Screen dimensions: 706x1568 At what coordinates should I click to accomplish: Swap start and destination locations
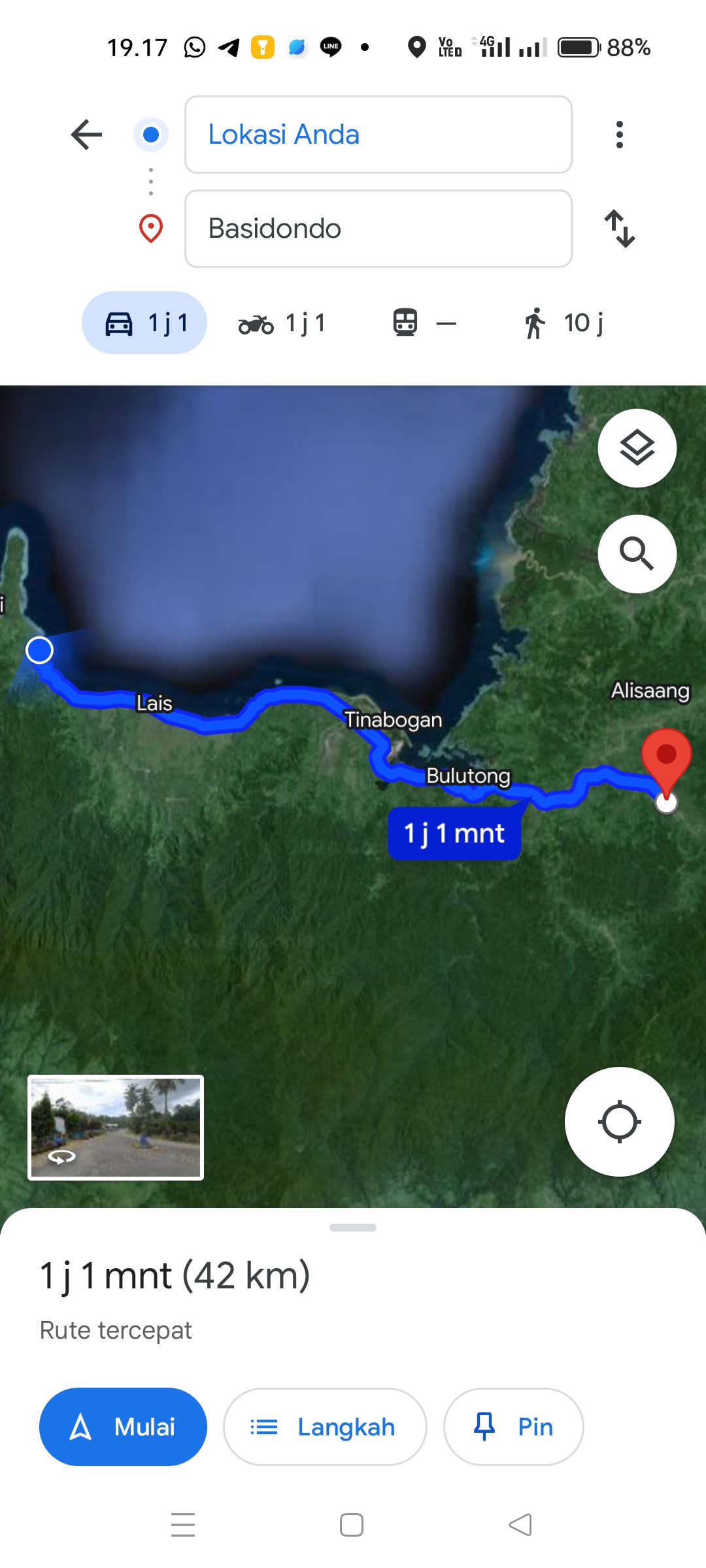[619, 229]
